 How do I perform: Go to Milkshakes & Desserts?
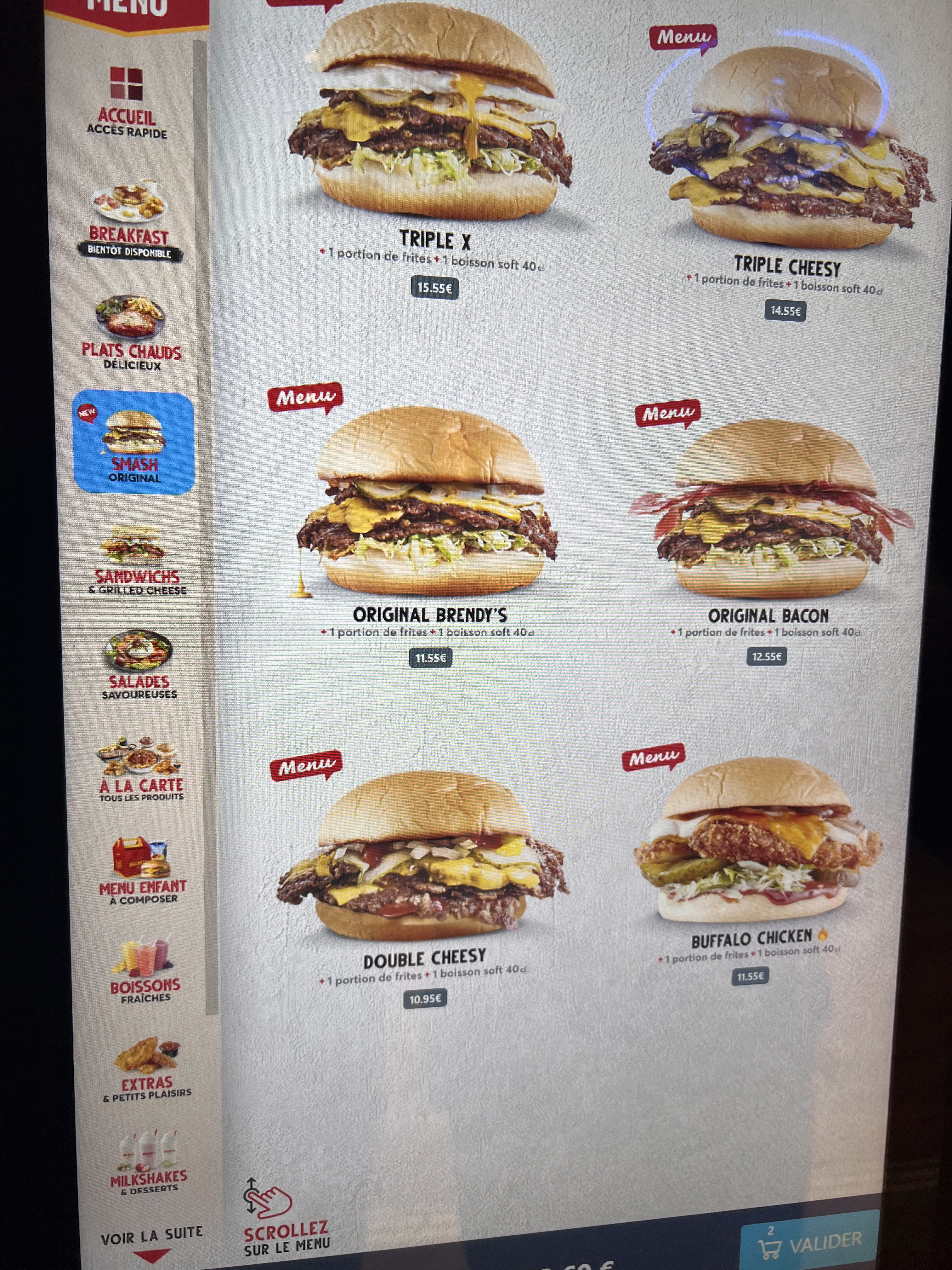148,1165
